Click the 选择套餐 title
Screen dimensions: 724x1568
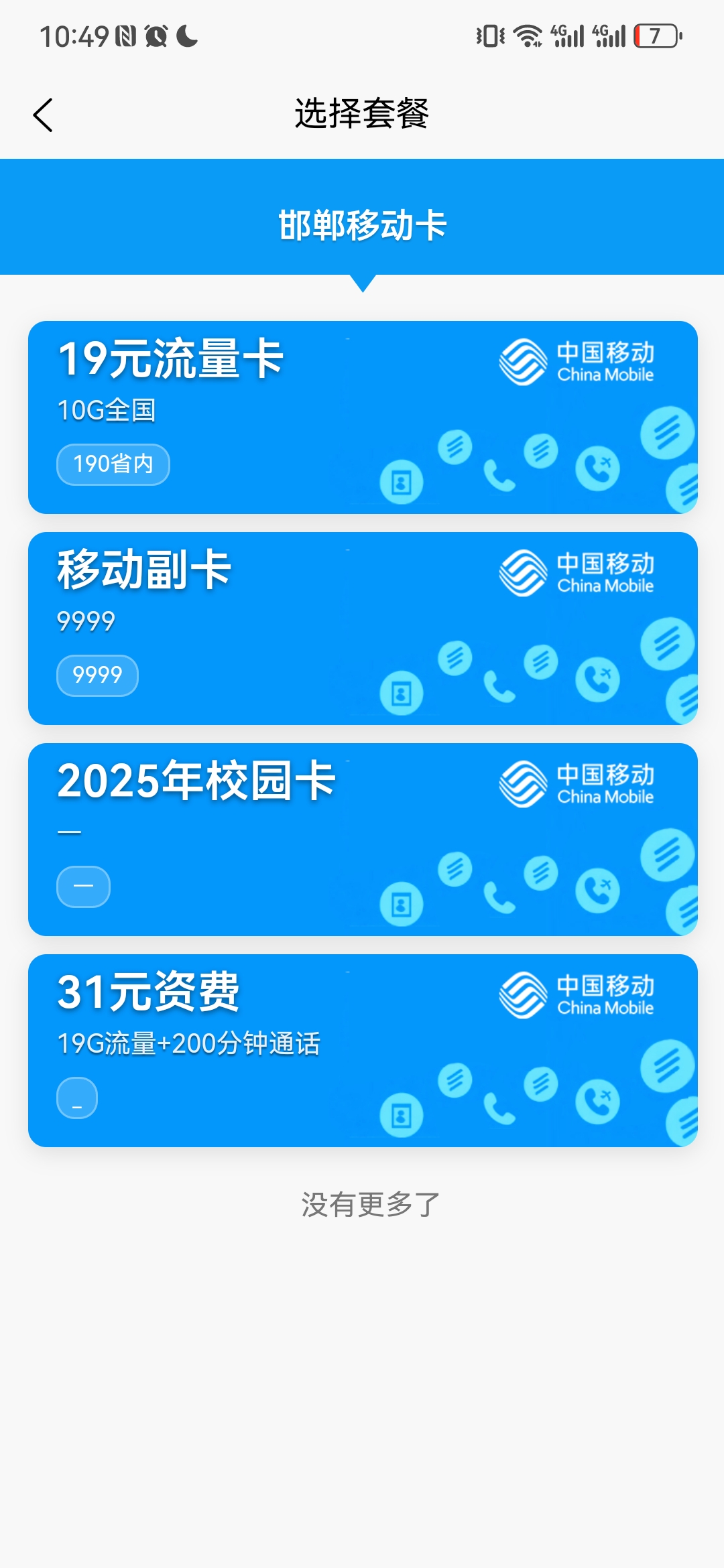coord(362,113)
